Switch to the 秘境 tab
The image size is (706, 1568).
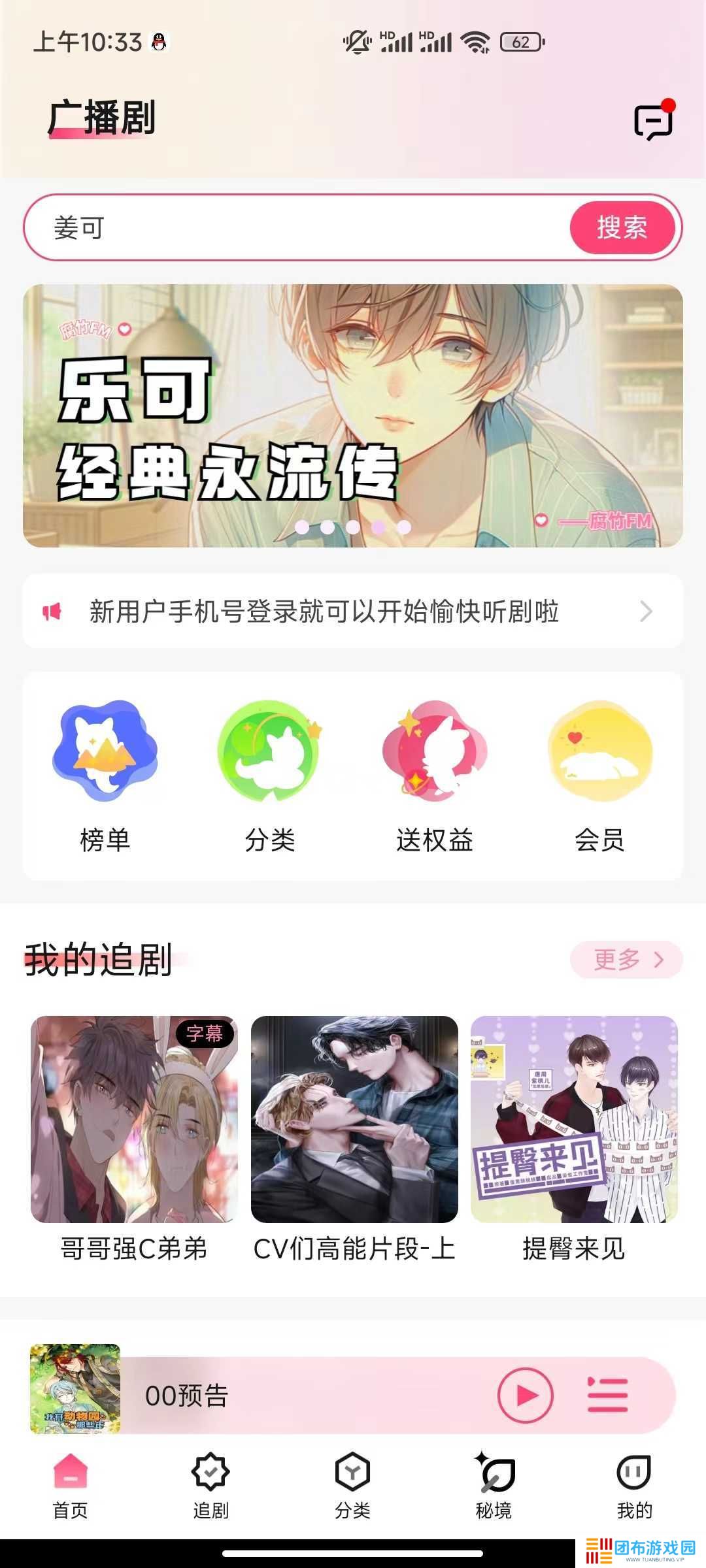pos(494,1483)
